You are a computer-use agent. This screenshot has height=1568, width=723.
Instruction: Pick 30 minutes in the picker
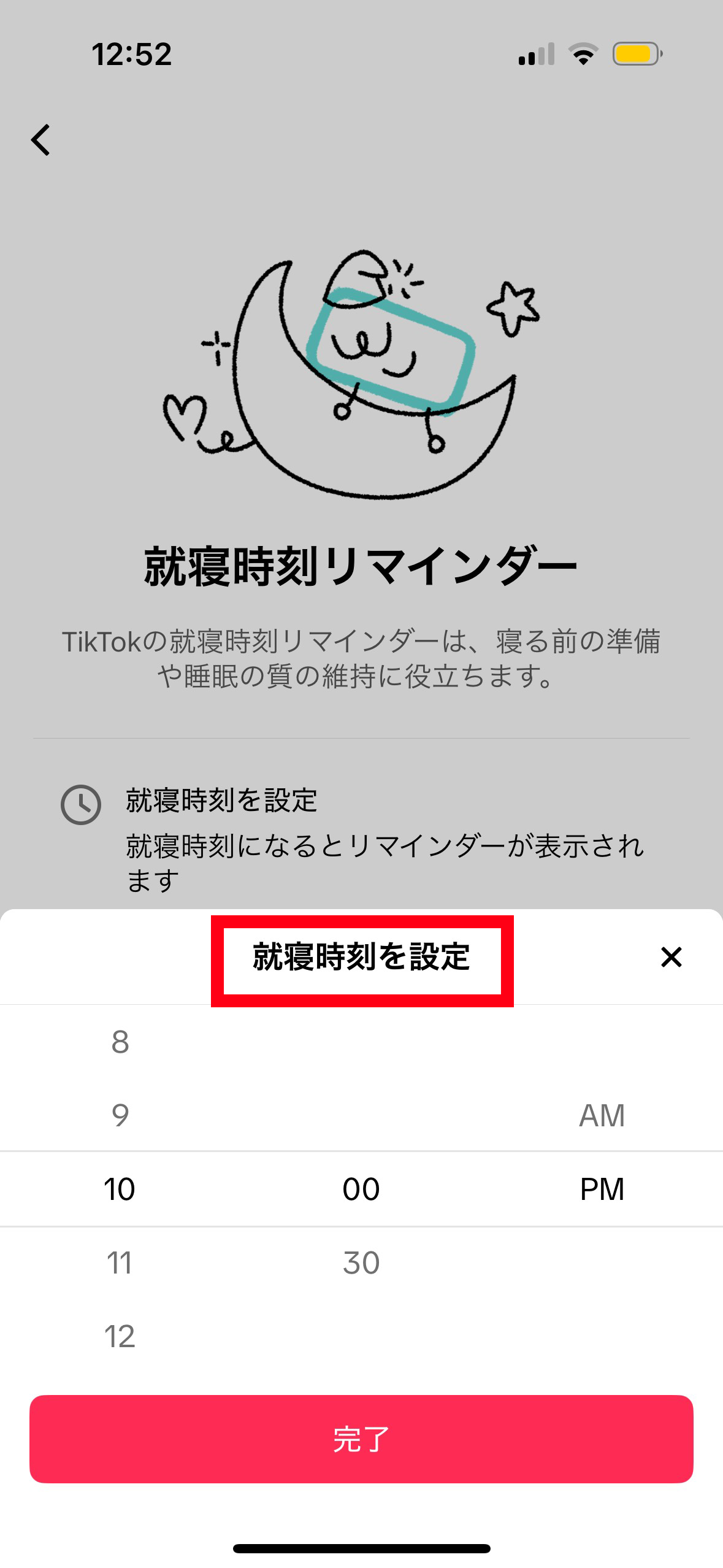361,1262
